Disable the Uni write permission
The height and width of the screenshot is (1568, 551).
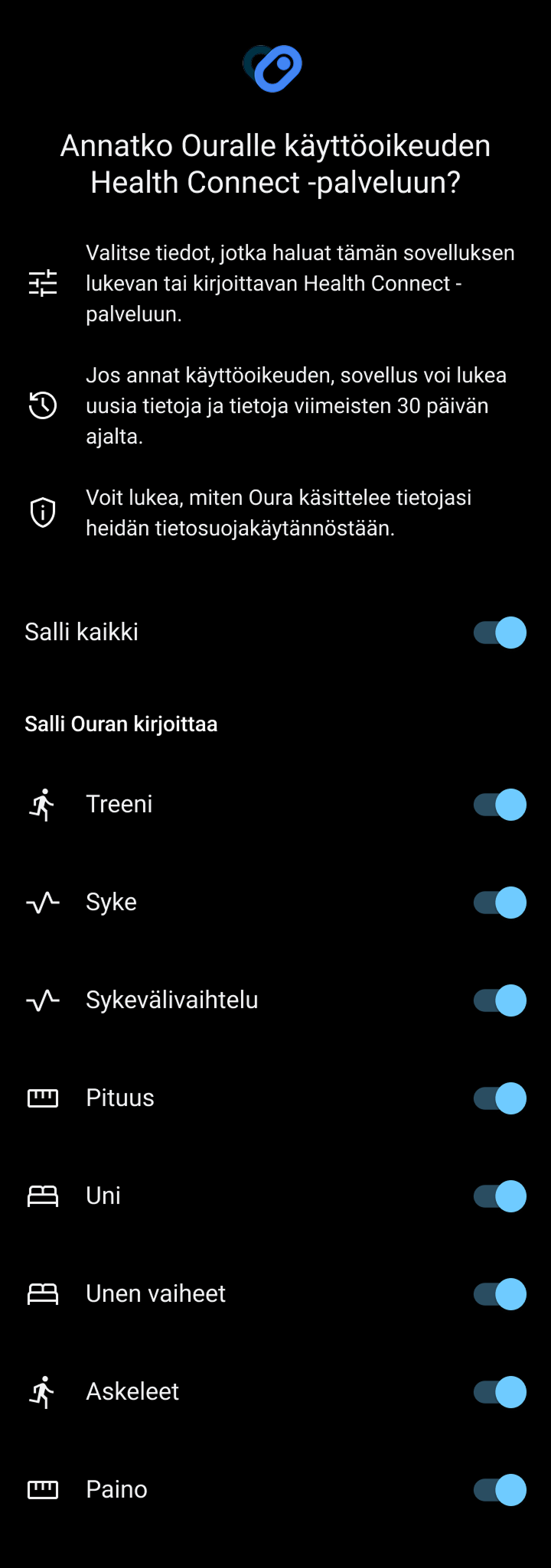click(500, 1196)
